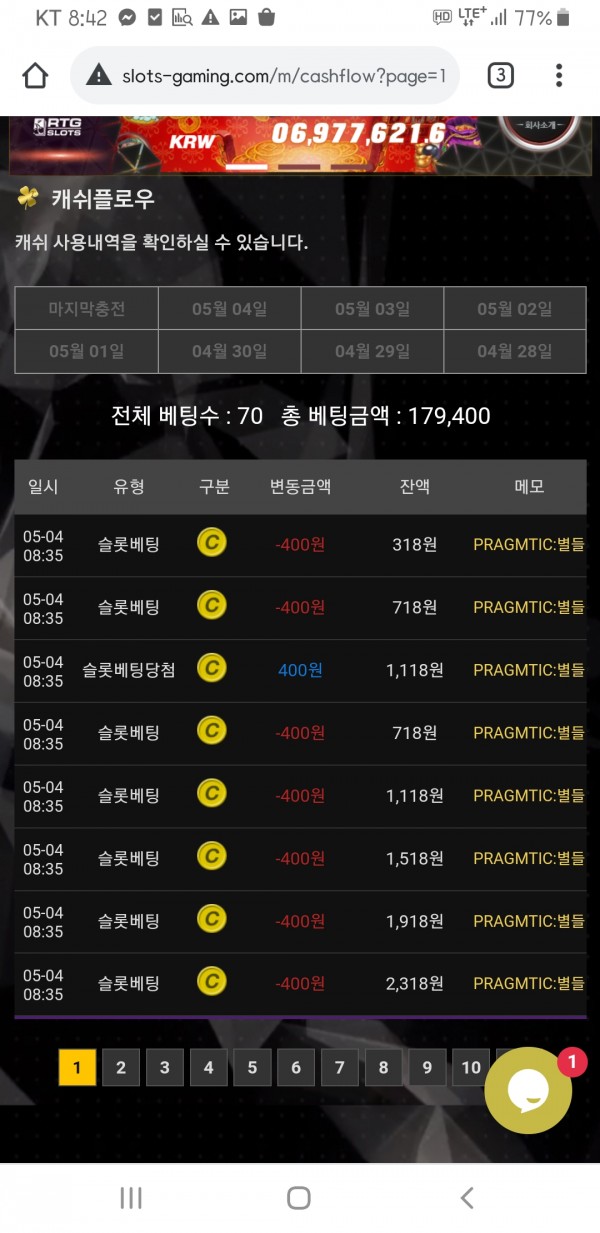Go to the browser home page
The height and width of the screenshot is (1233, 600).
coord(35,76)
